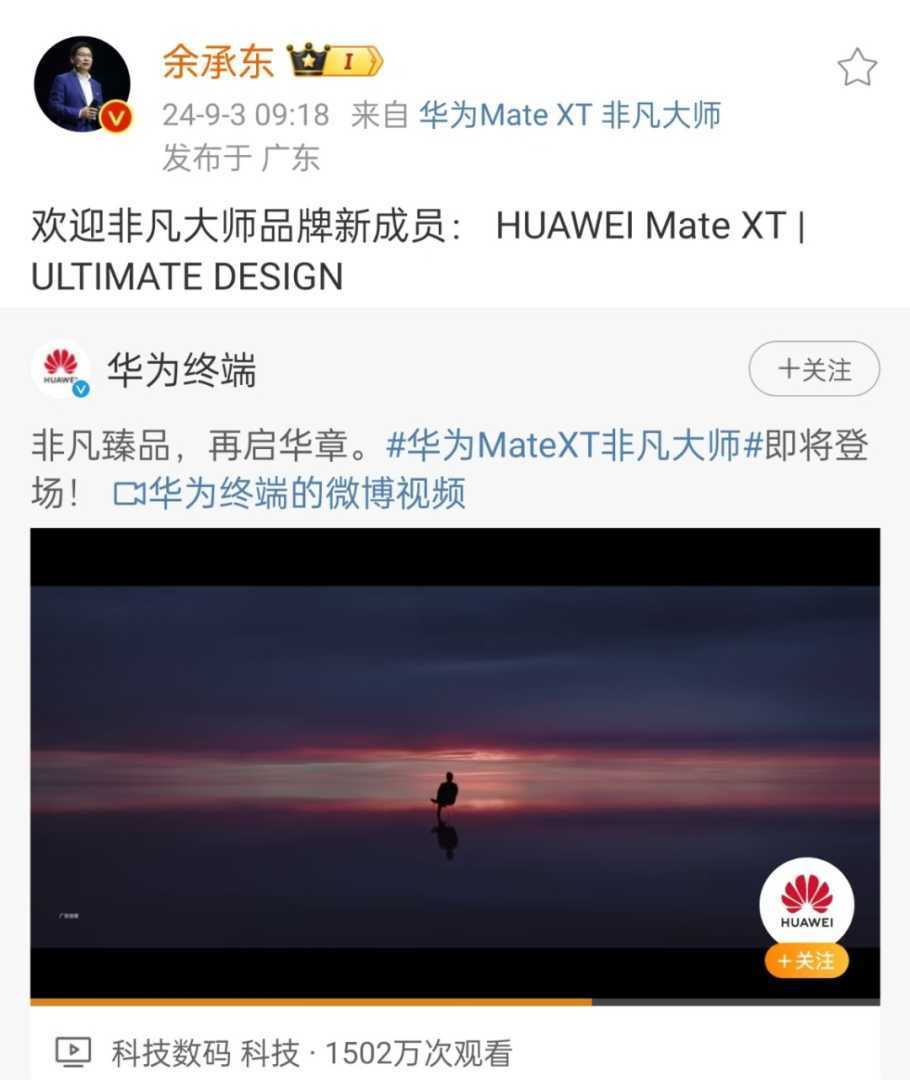Open the 华为Mate XT 非凡大师 source link
The image size is (910, 1080).
pyautogui.click(x=569, y=115)
